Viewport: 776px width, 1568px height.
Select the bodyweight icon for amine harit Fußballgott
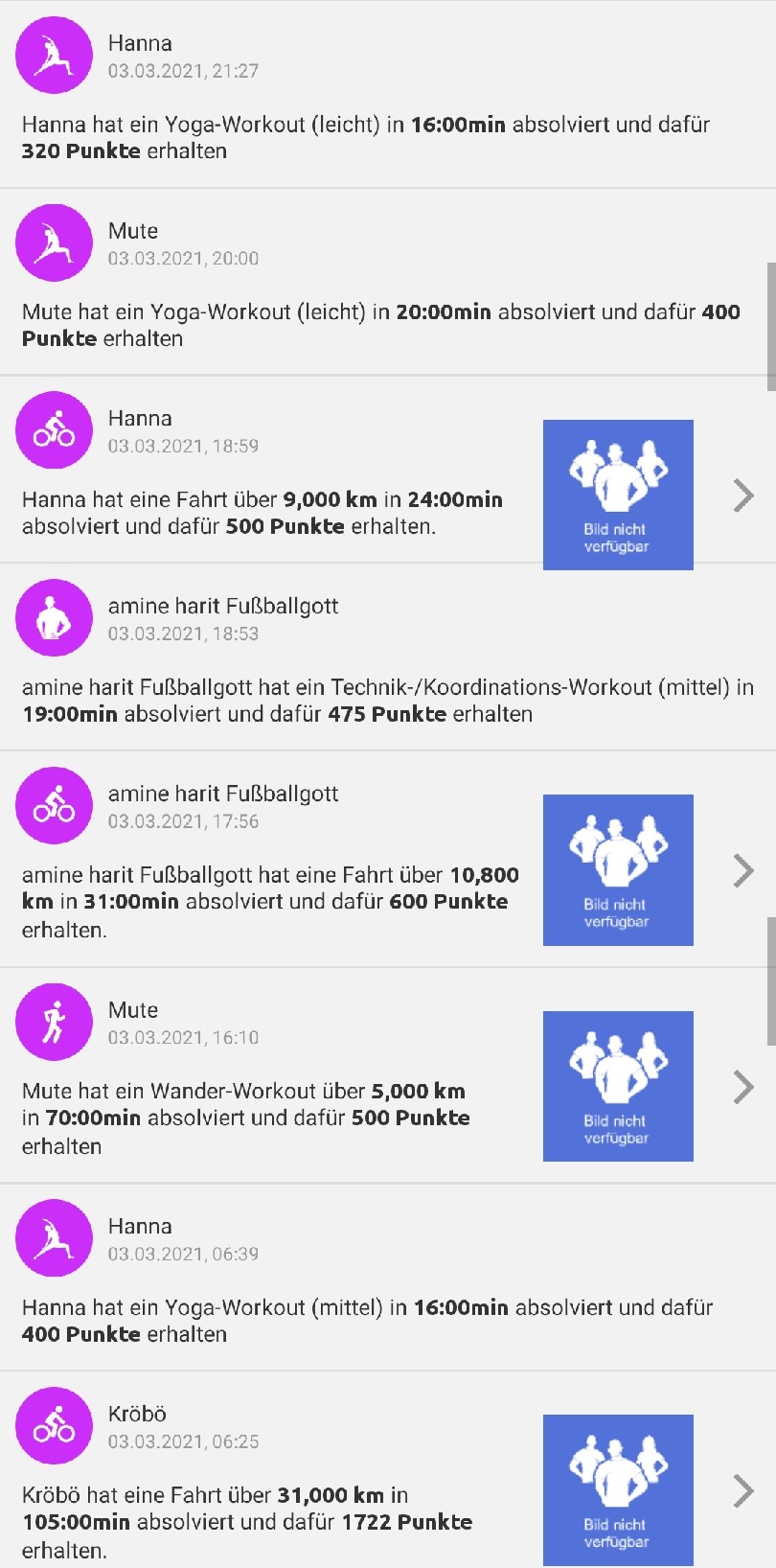[54, 618]
